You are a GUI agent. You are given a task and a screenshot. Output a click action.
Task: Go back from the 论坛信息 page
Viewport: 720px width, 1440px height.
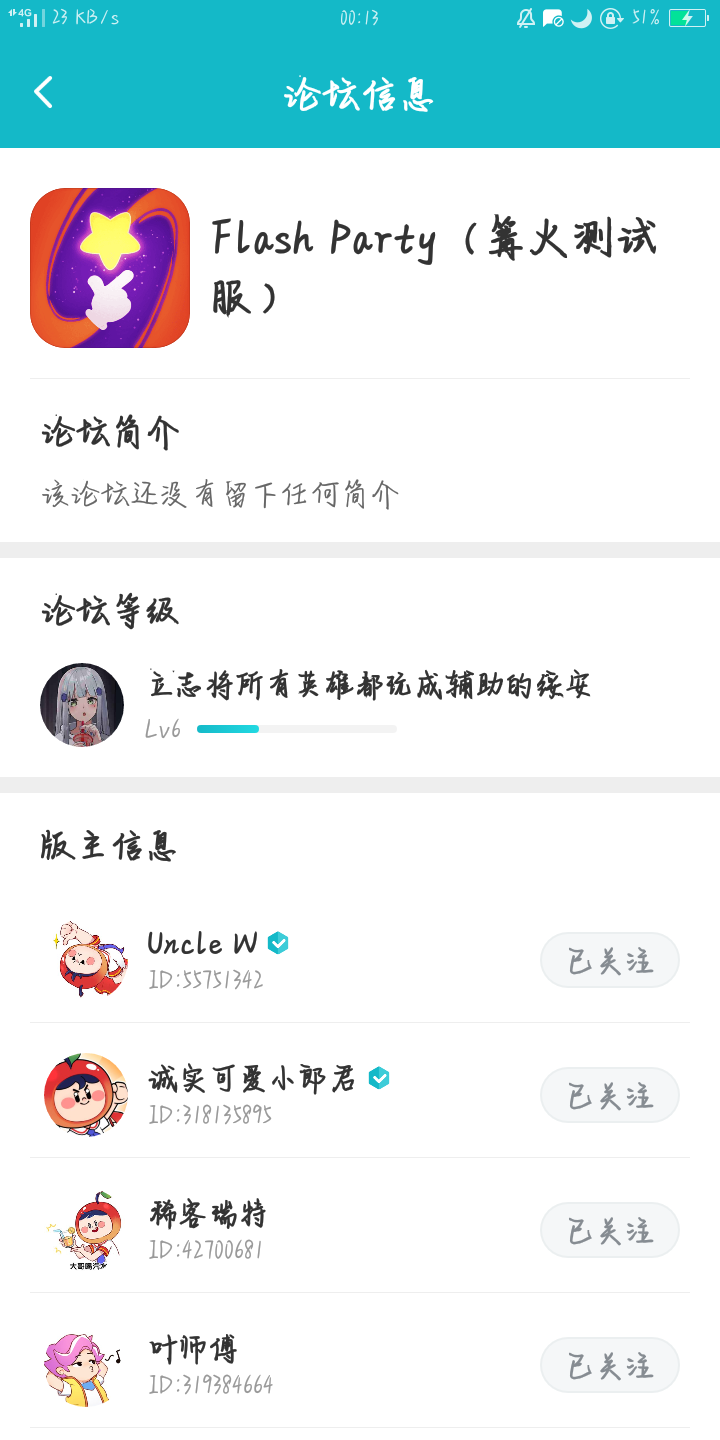click(x=43, y=93)
